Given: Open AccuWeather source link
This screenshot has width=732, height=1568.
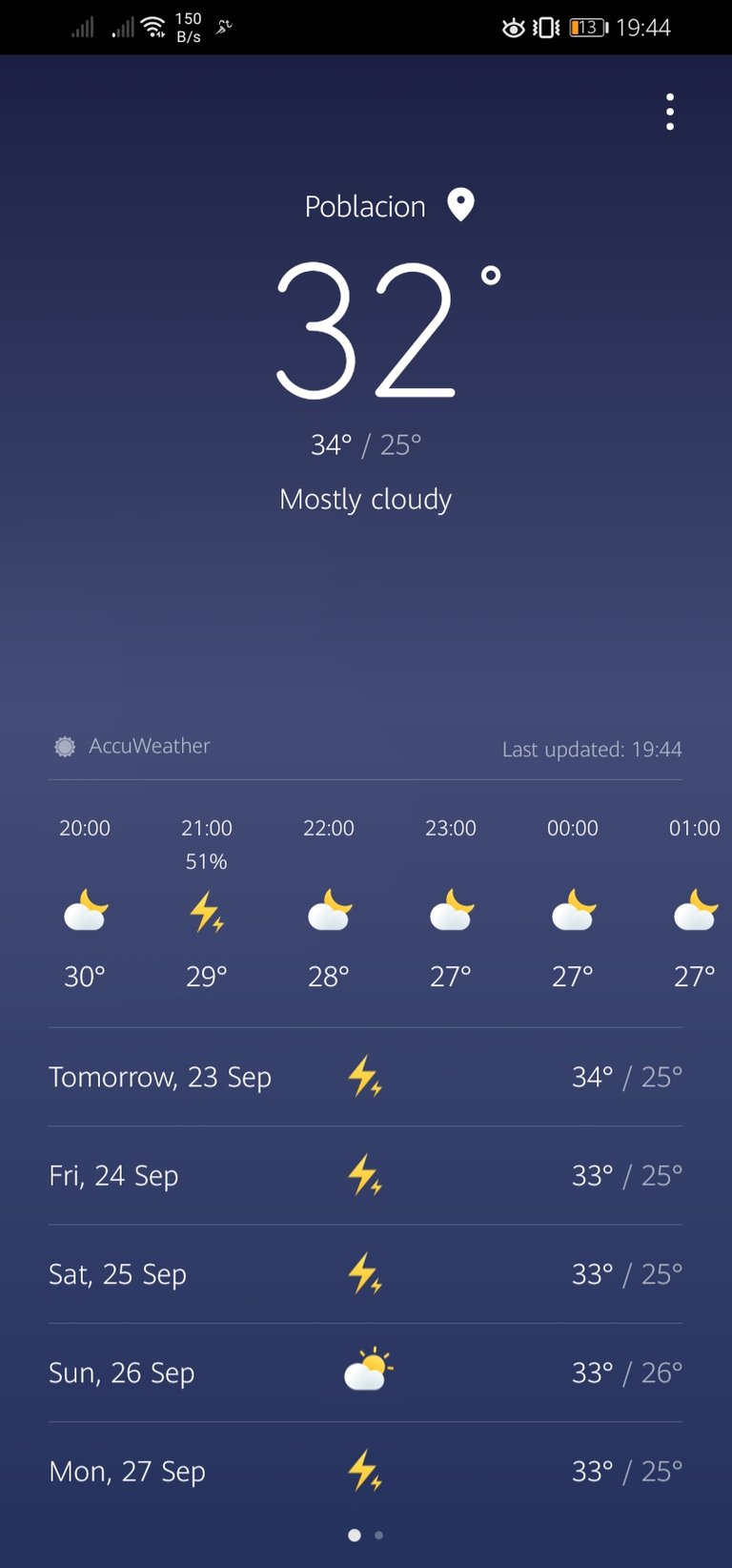Looking at the screenshot, I should point(132,746).
